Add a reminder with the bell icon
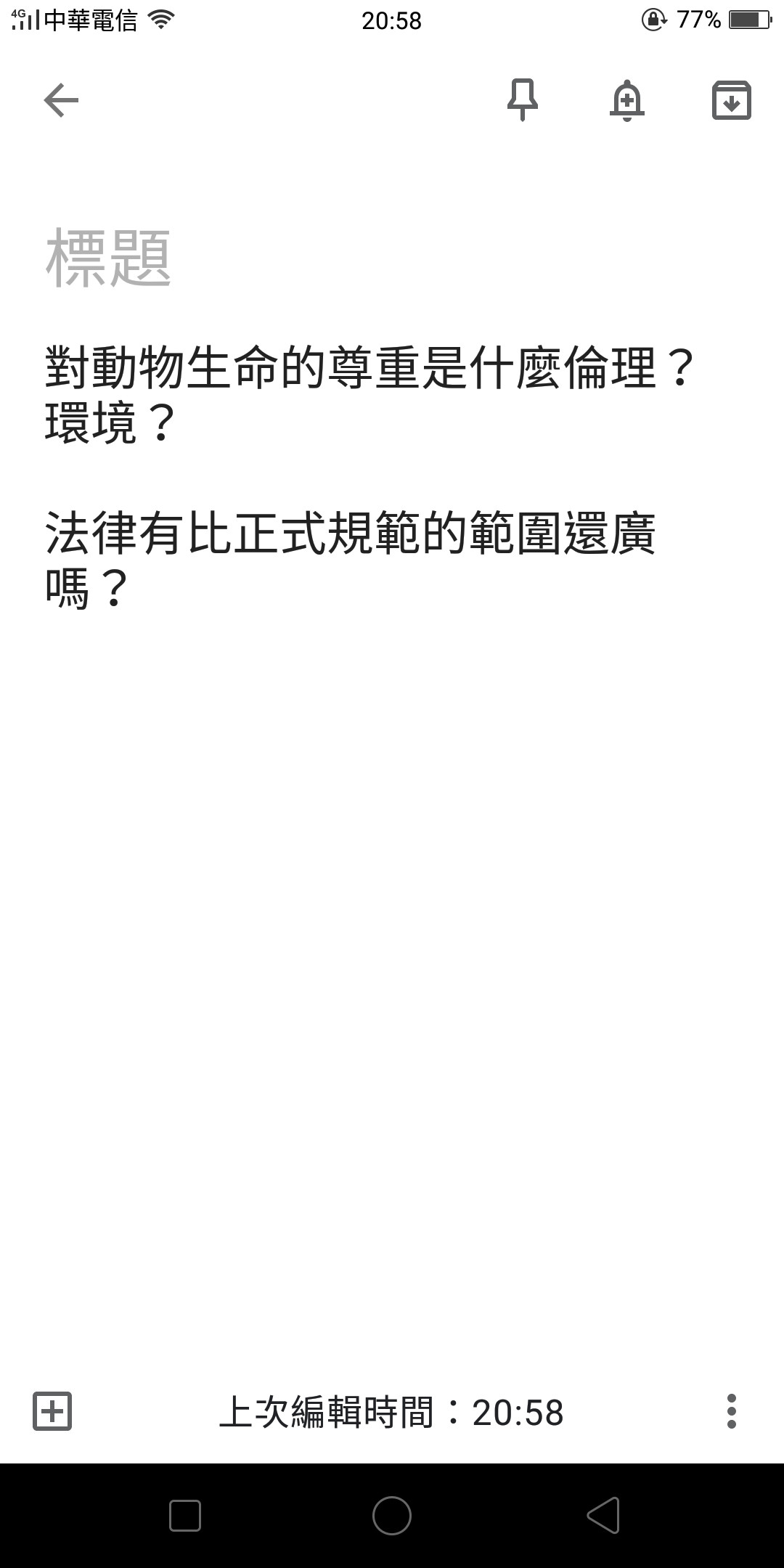 tap(627, 100)
